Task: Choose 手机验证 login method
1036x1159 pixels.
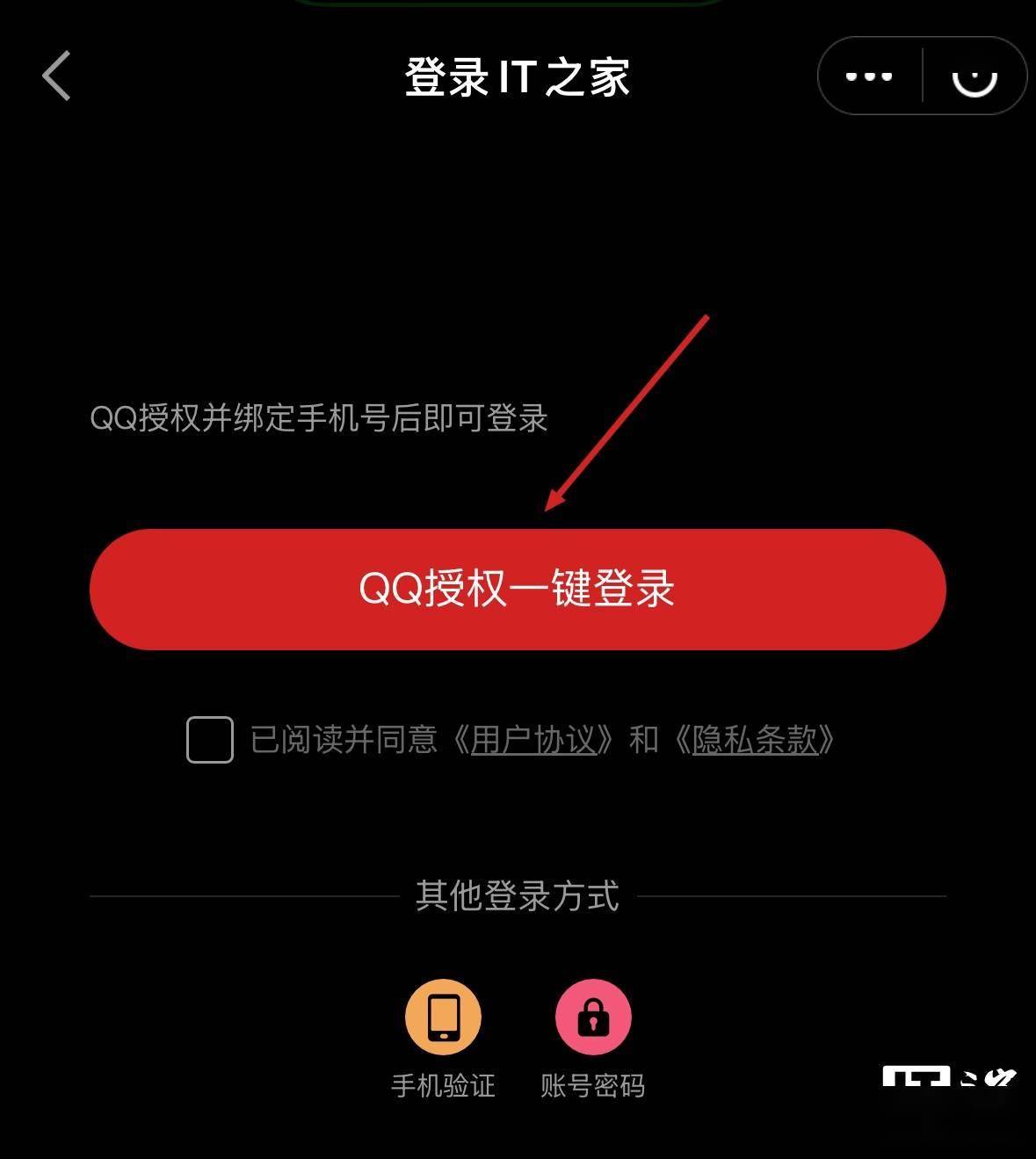Action: coord(443,1018)
